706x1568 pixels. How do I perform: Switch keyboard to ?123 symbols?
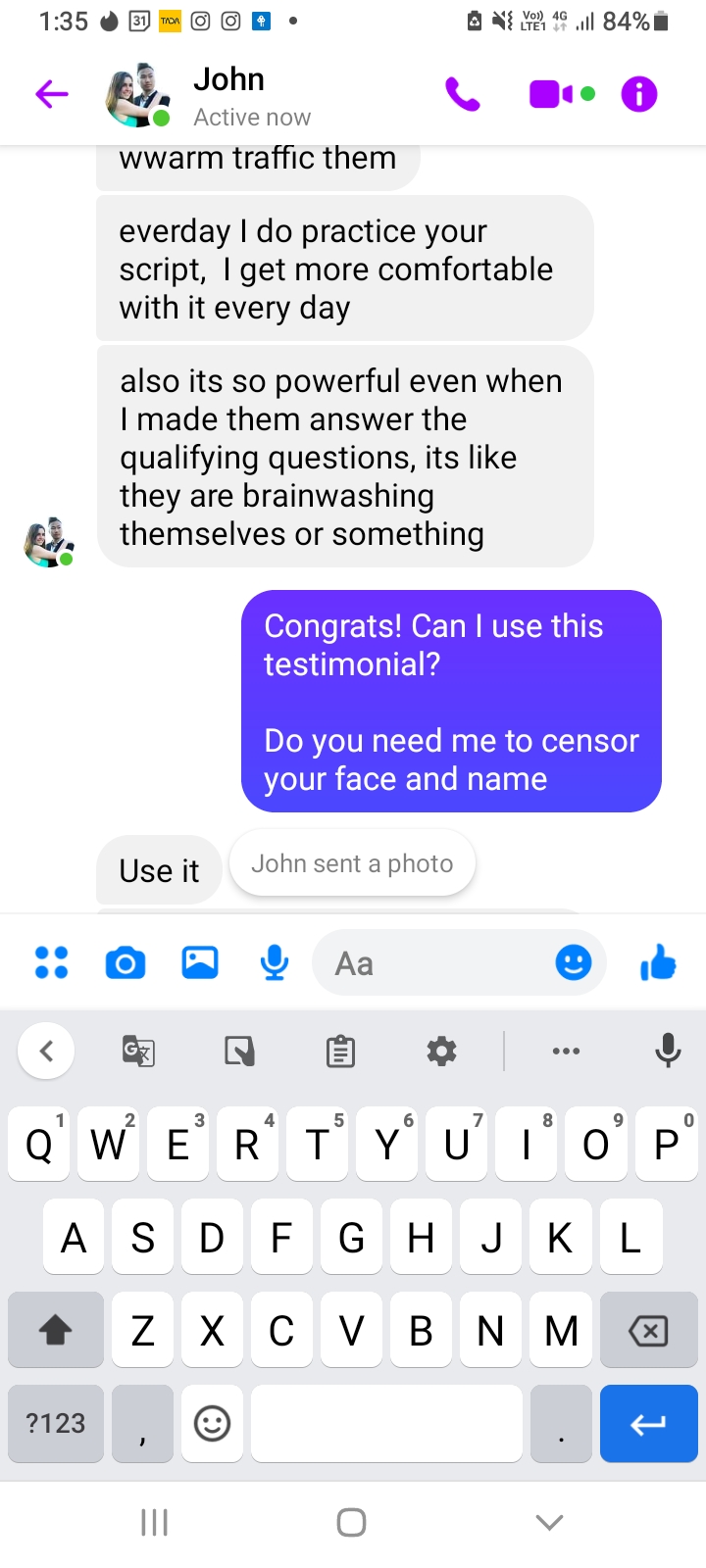tap(56, 1423)
